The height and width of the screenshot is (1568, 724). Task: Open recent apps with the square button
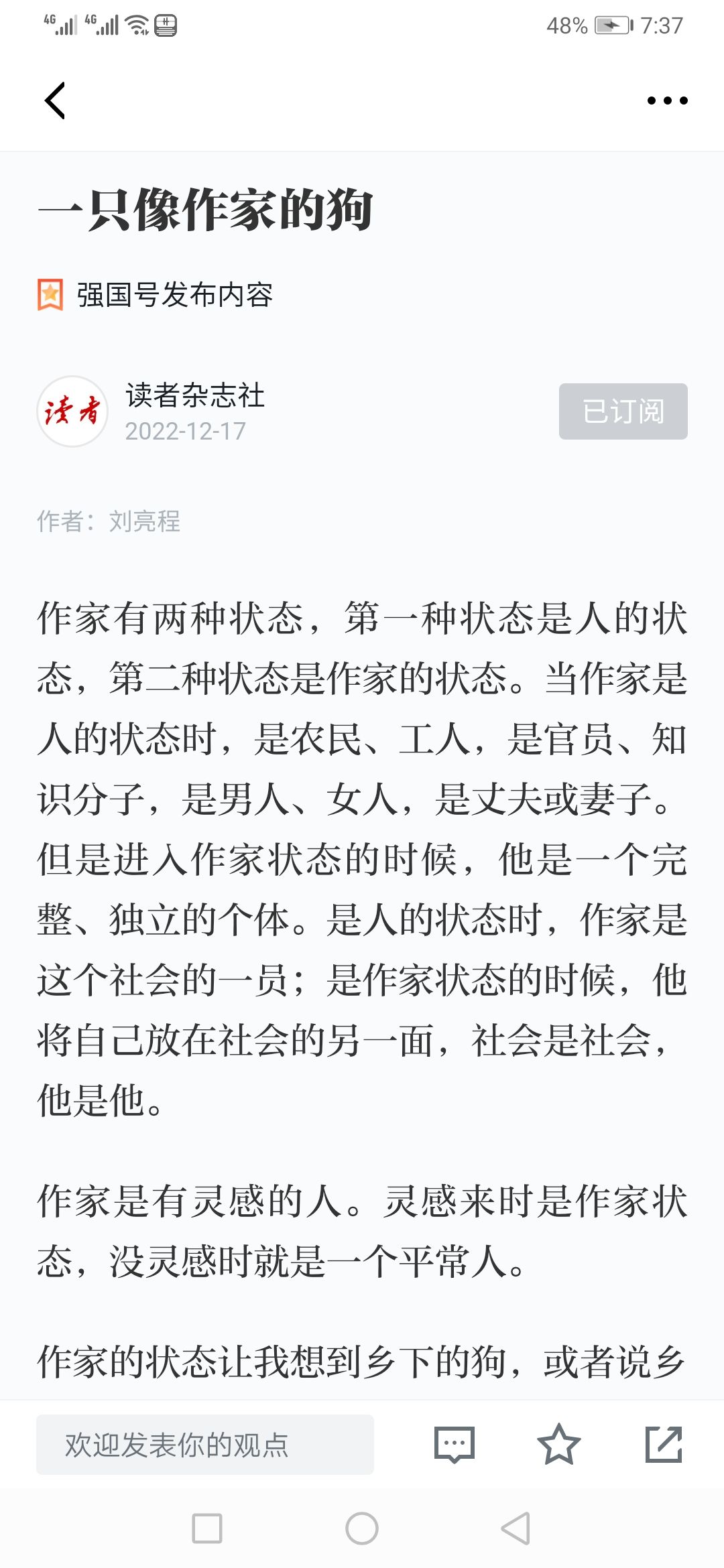pos(207,1528)
